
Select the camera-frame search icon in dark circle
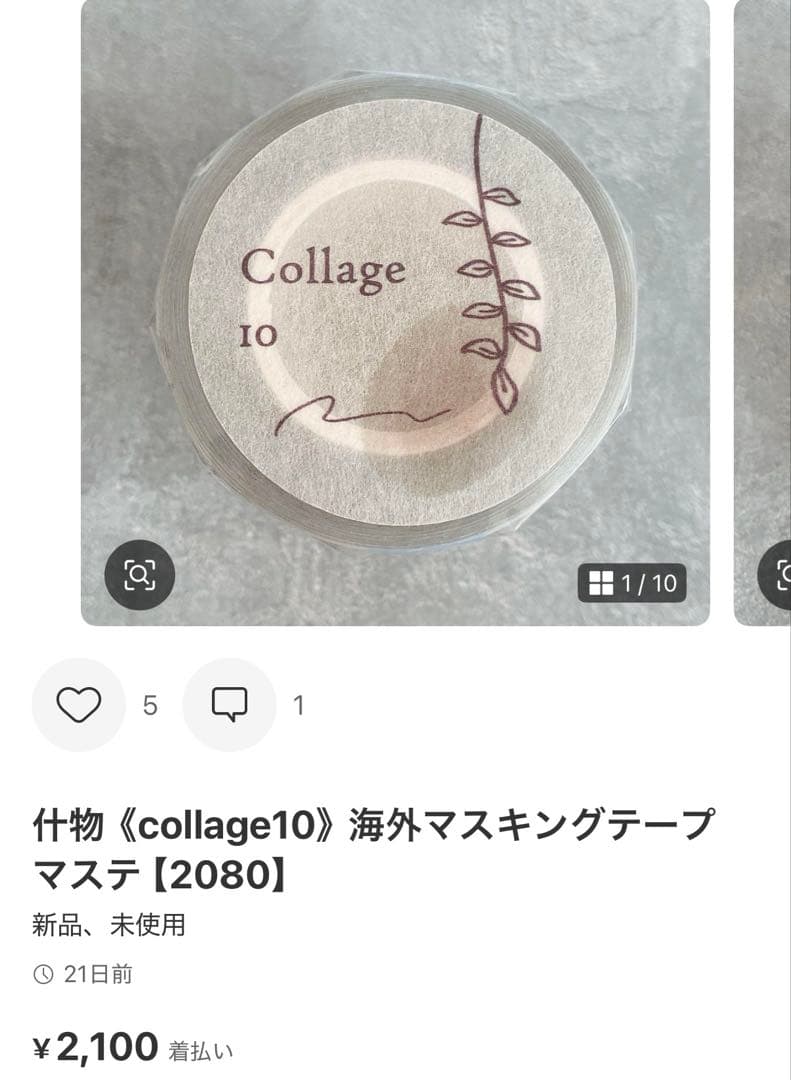tap(141, 573)
